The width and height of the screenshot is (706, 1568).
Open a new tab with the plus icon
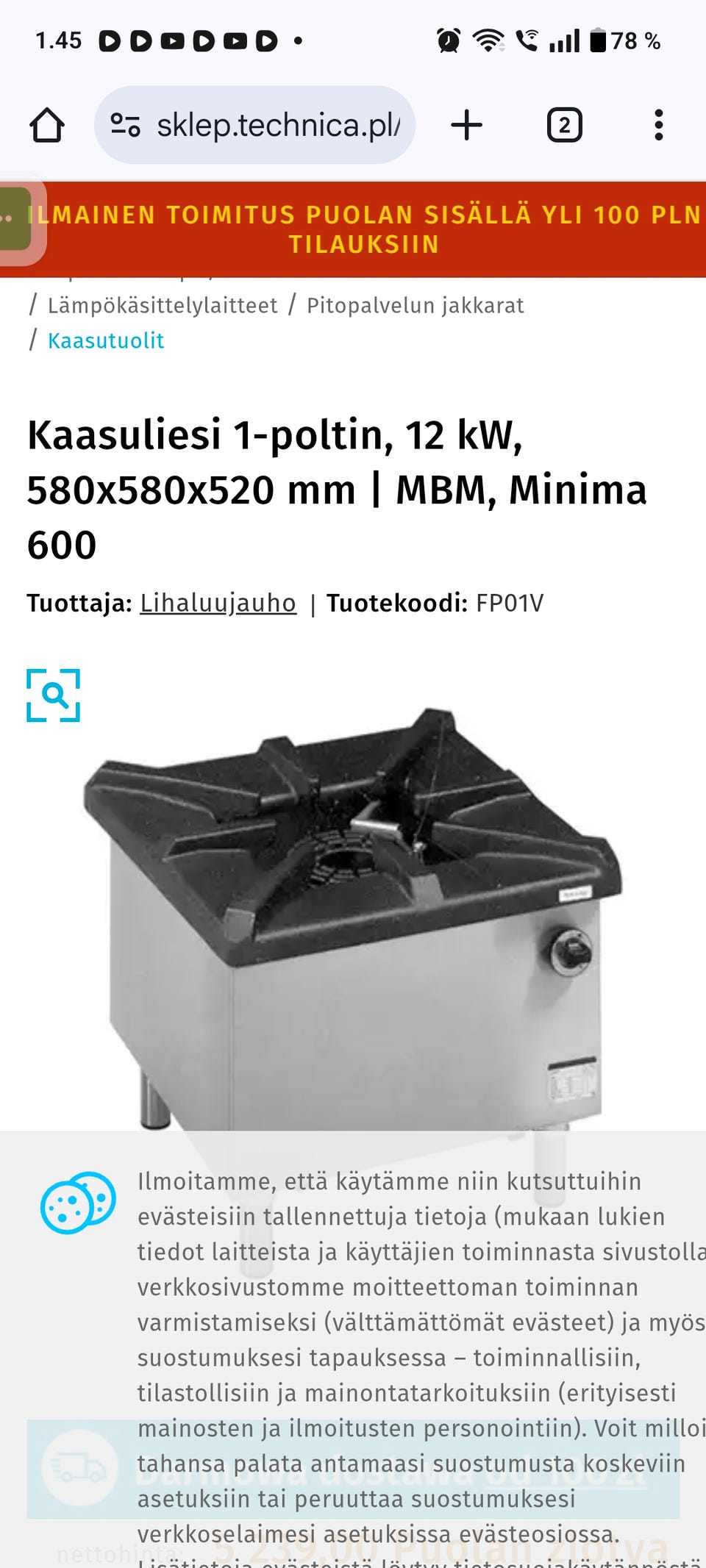tap(467, 125)
